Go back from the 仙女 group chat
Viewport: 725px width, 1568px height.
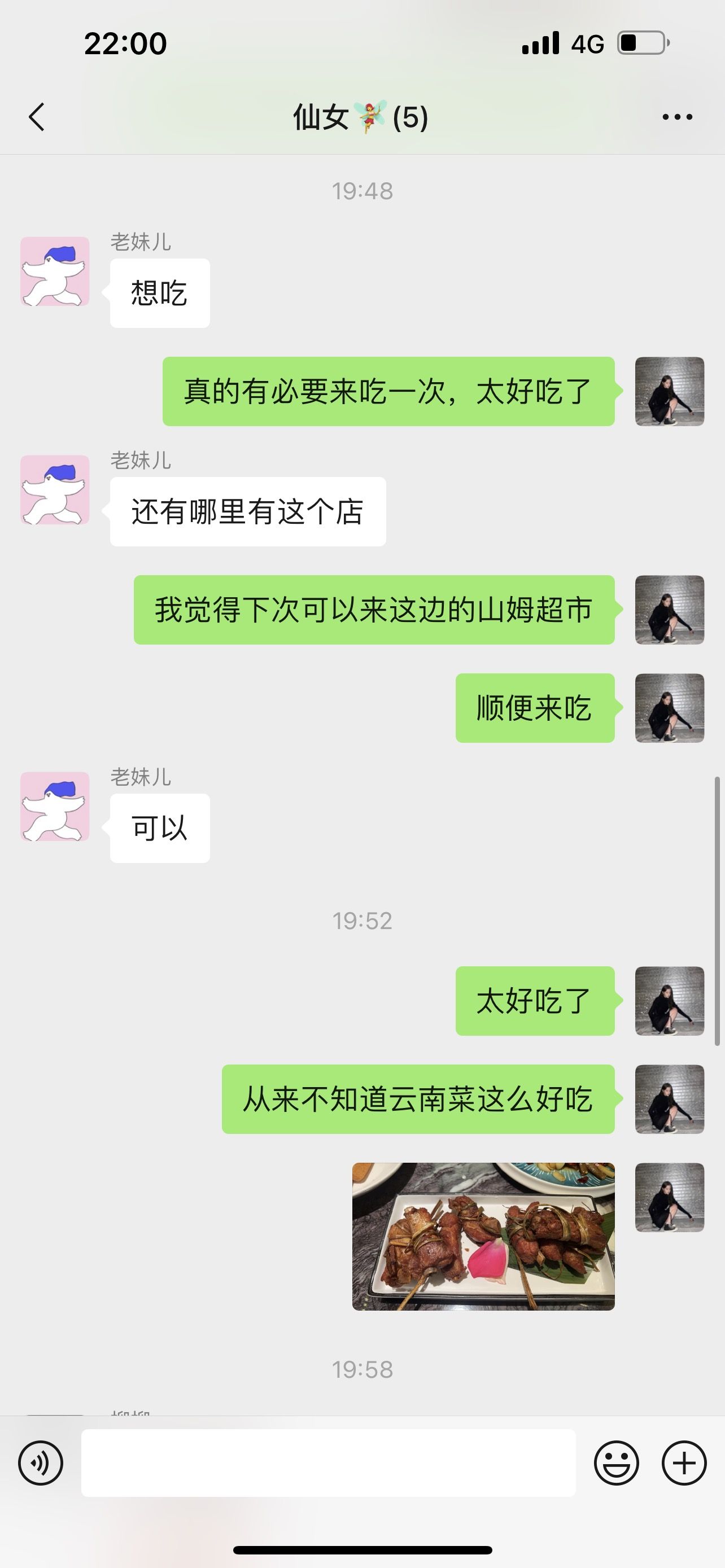click(37, 117)
